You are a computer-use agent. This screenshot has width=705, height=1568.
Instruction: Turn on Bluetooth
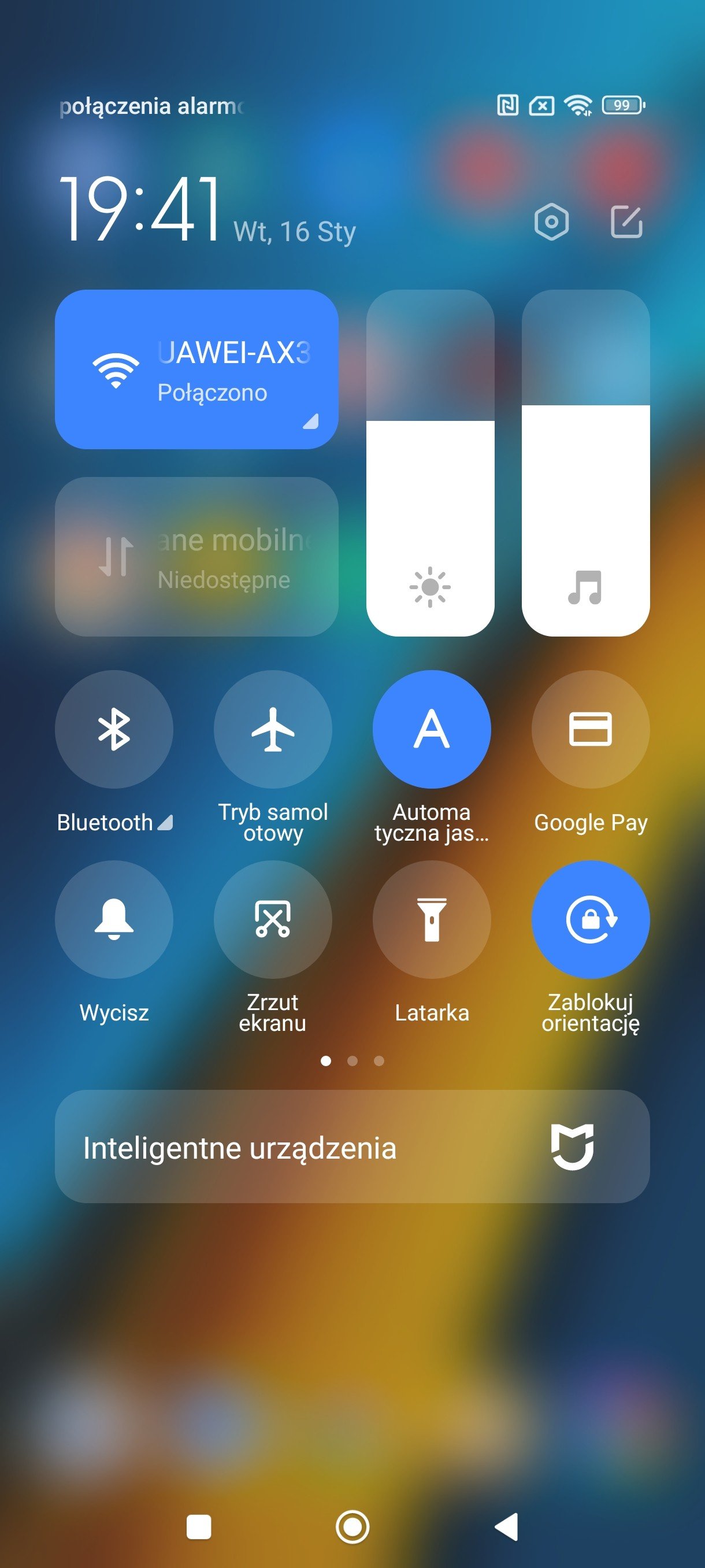114,729
